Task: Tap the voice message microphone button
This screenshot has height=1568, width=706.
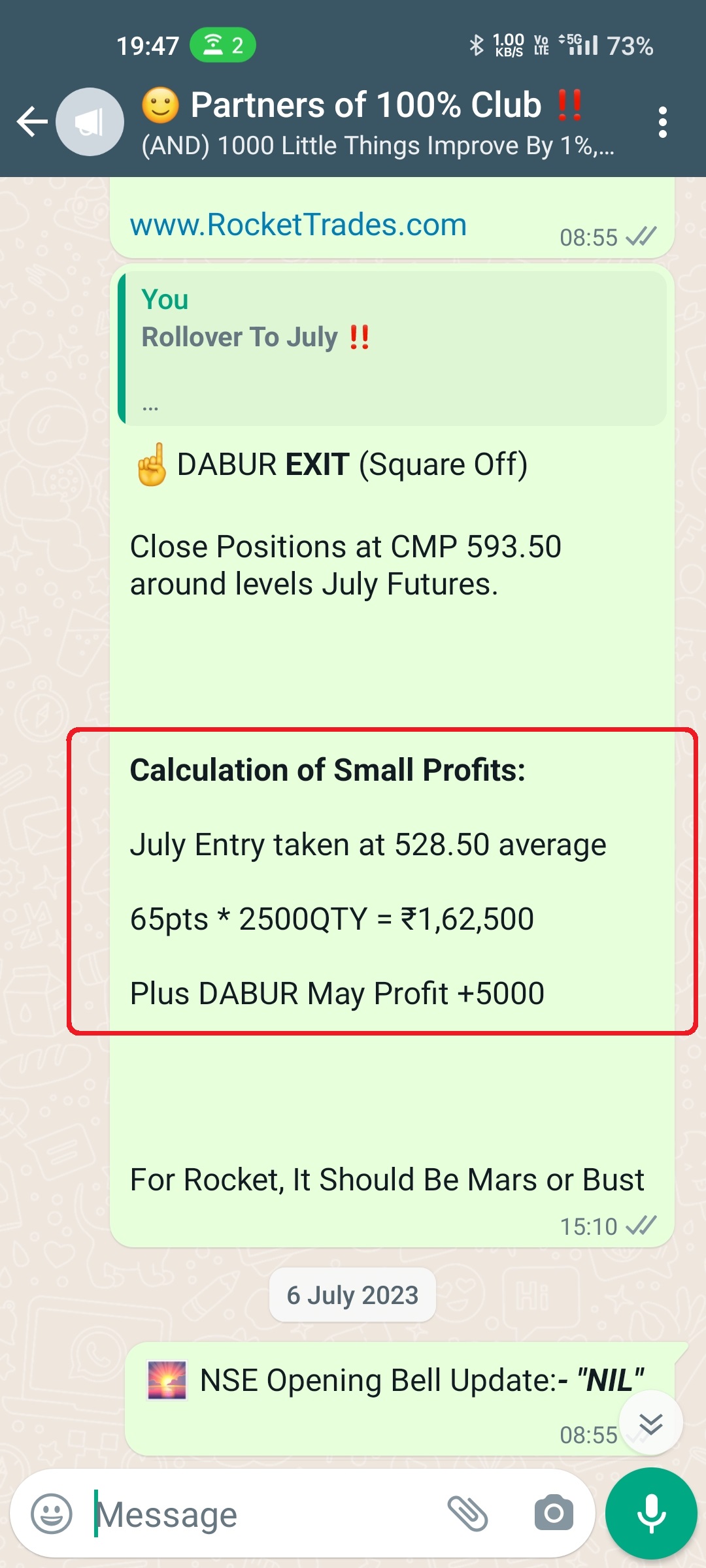Action: [x=651, y=1514]
